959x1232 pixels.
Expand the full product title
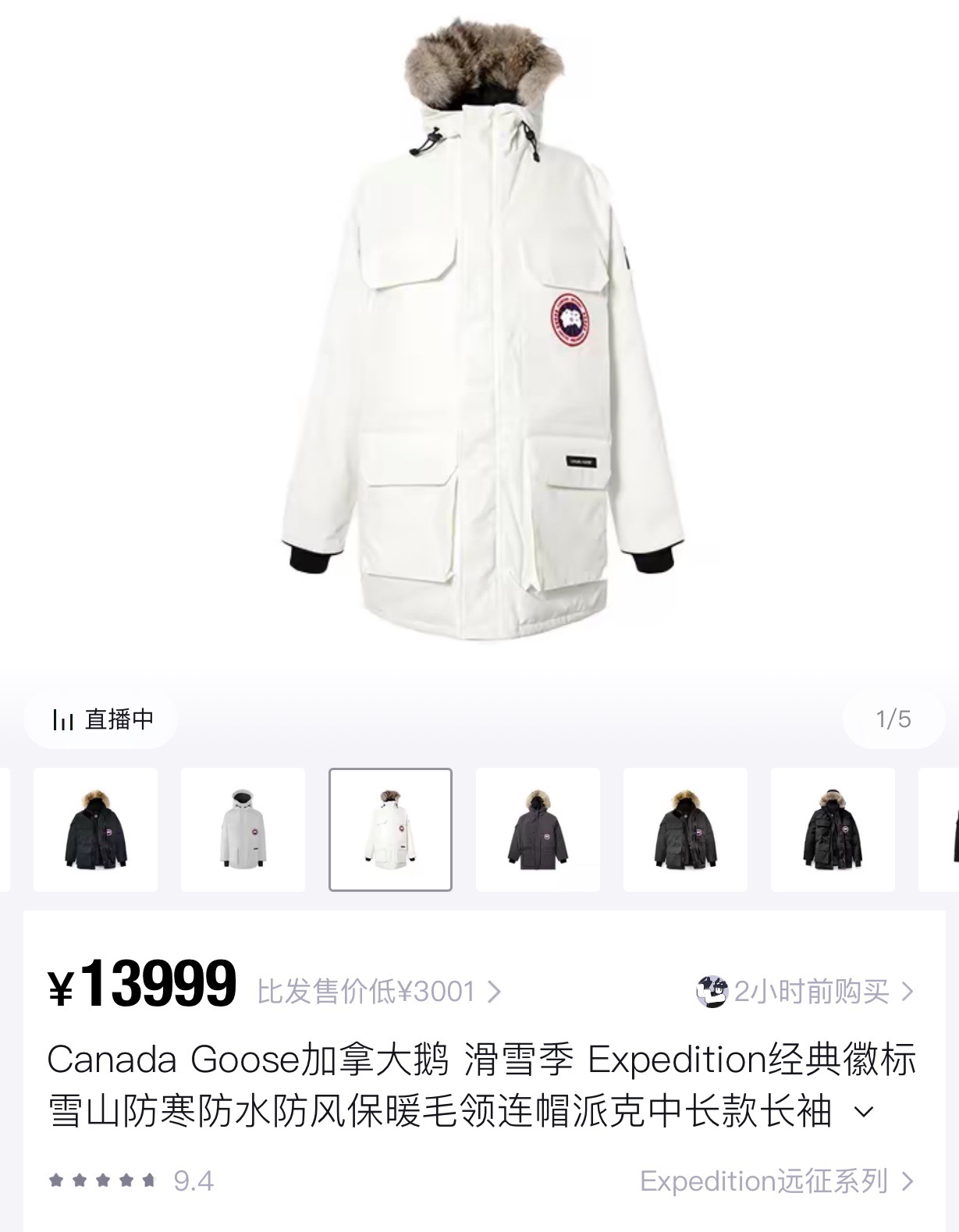[x=864, y=1111]
